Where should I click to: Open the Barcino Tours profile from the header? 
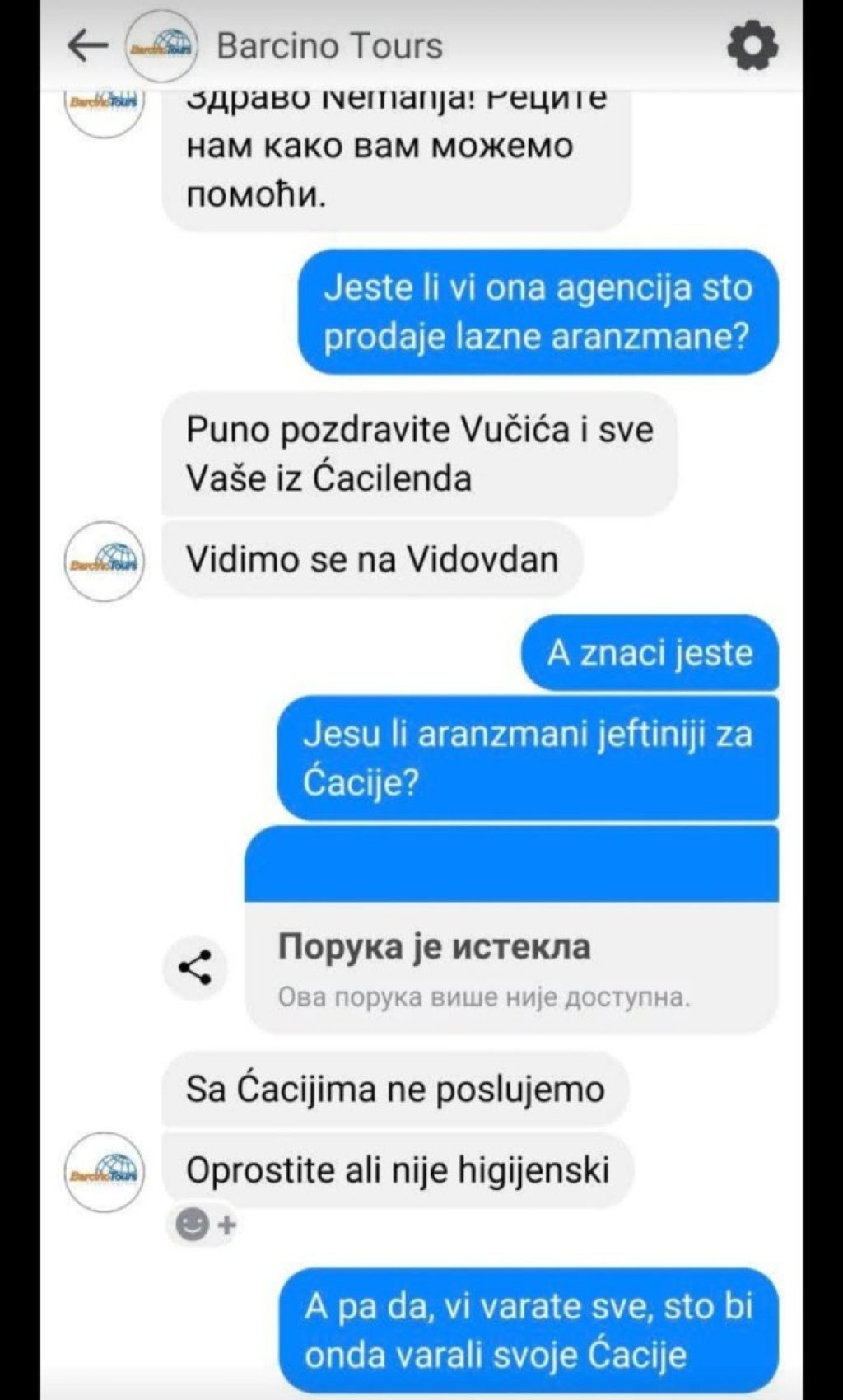coord(328,46)
